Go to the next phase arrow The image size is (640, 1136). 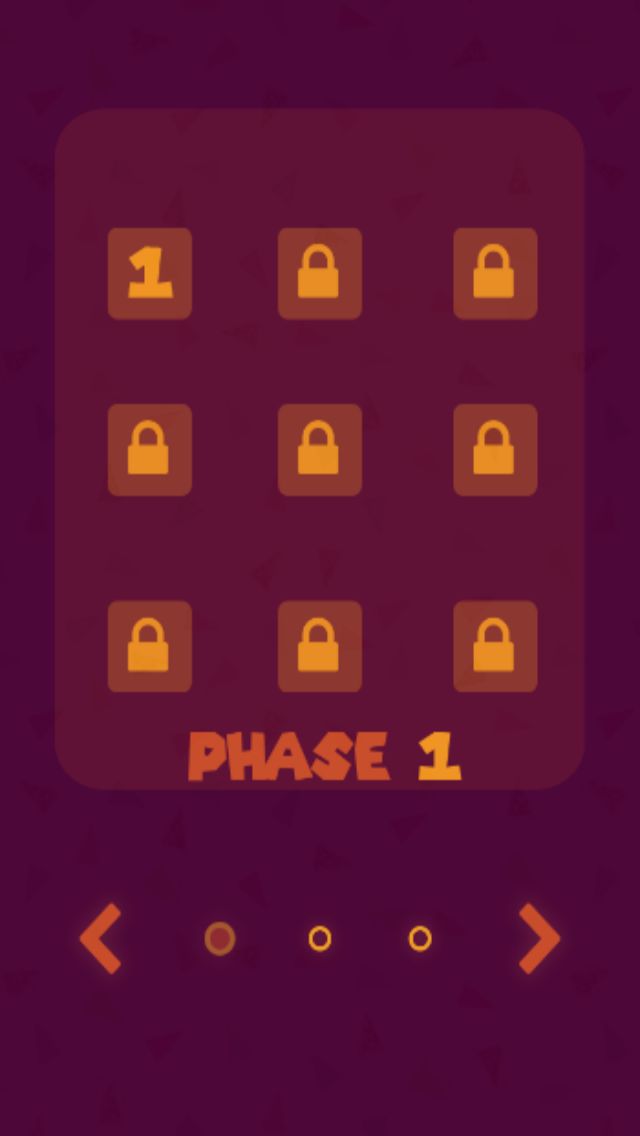pyautogui.click(x=539, y=938)
